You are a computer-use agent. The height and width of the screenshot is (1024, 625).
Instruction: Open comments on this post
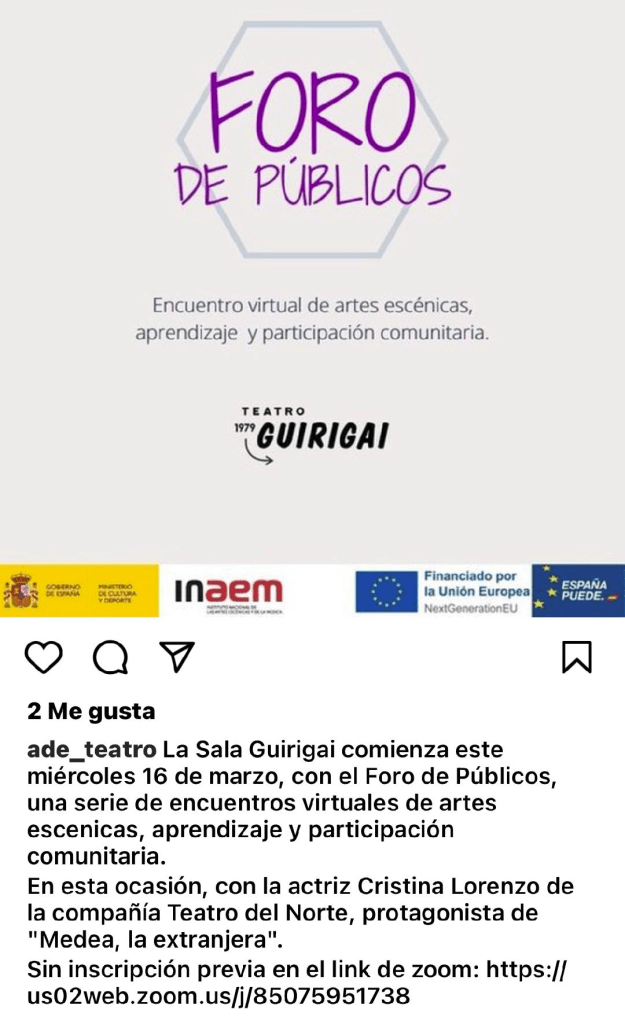(x=110, y=657)
